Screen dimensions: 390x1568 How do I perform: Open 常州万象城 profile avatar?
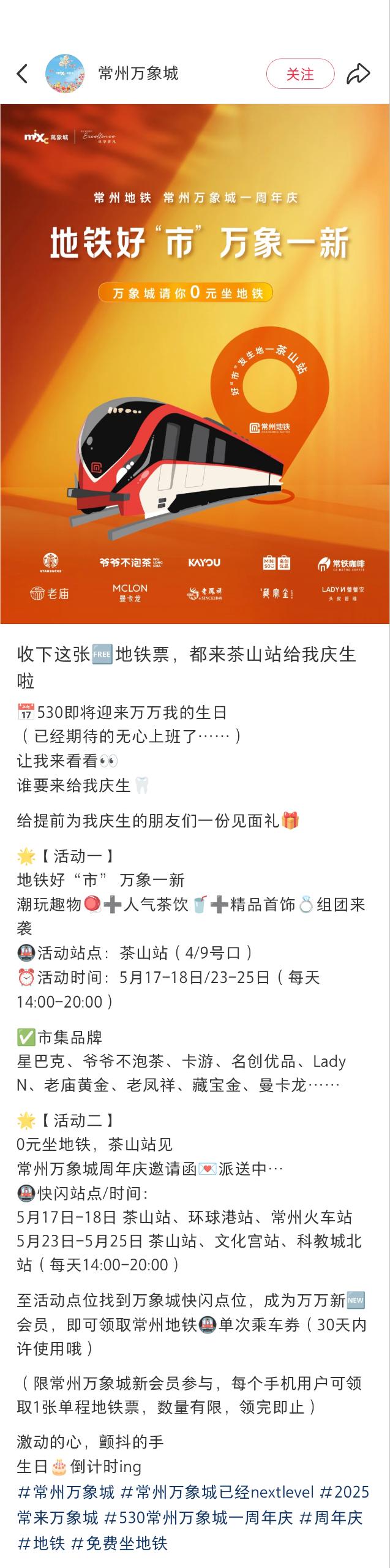click(x=65, y=73)
